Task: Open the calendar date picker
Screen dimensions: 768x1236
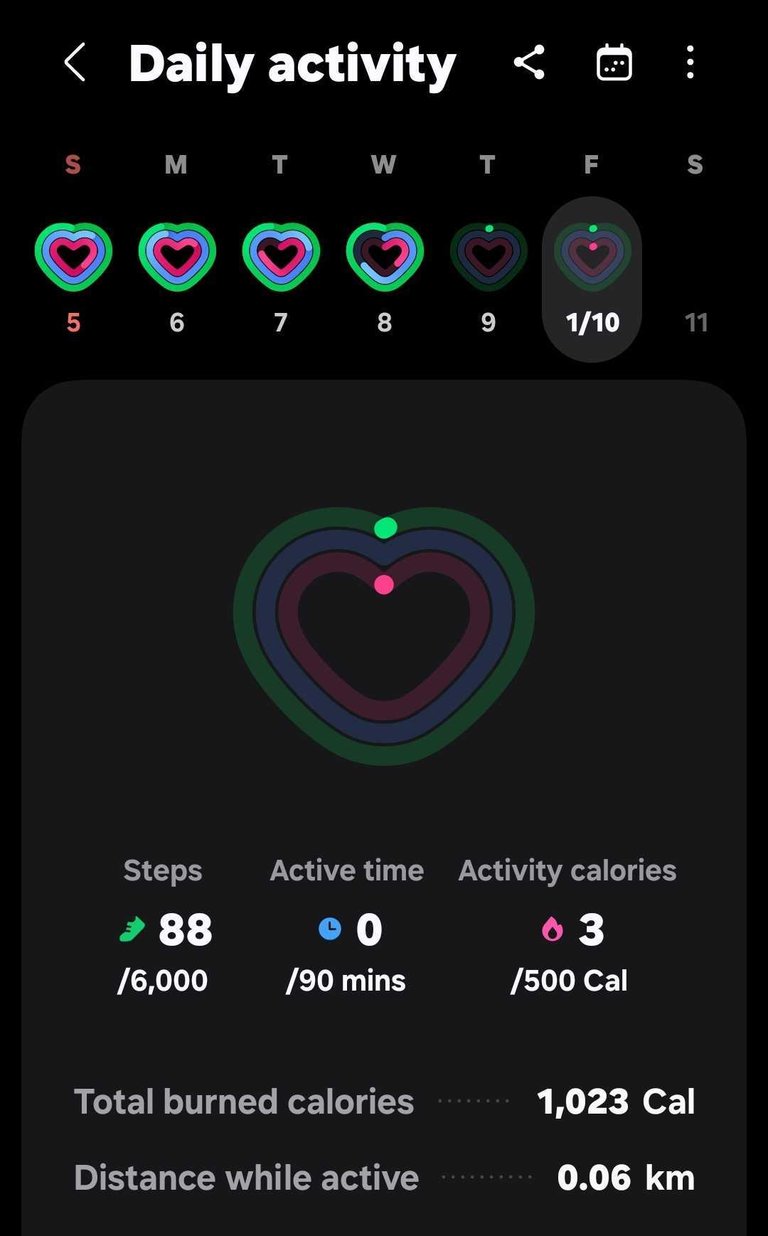Action: click(614, 64)
